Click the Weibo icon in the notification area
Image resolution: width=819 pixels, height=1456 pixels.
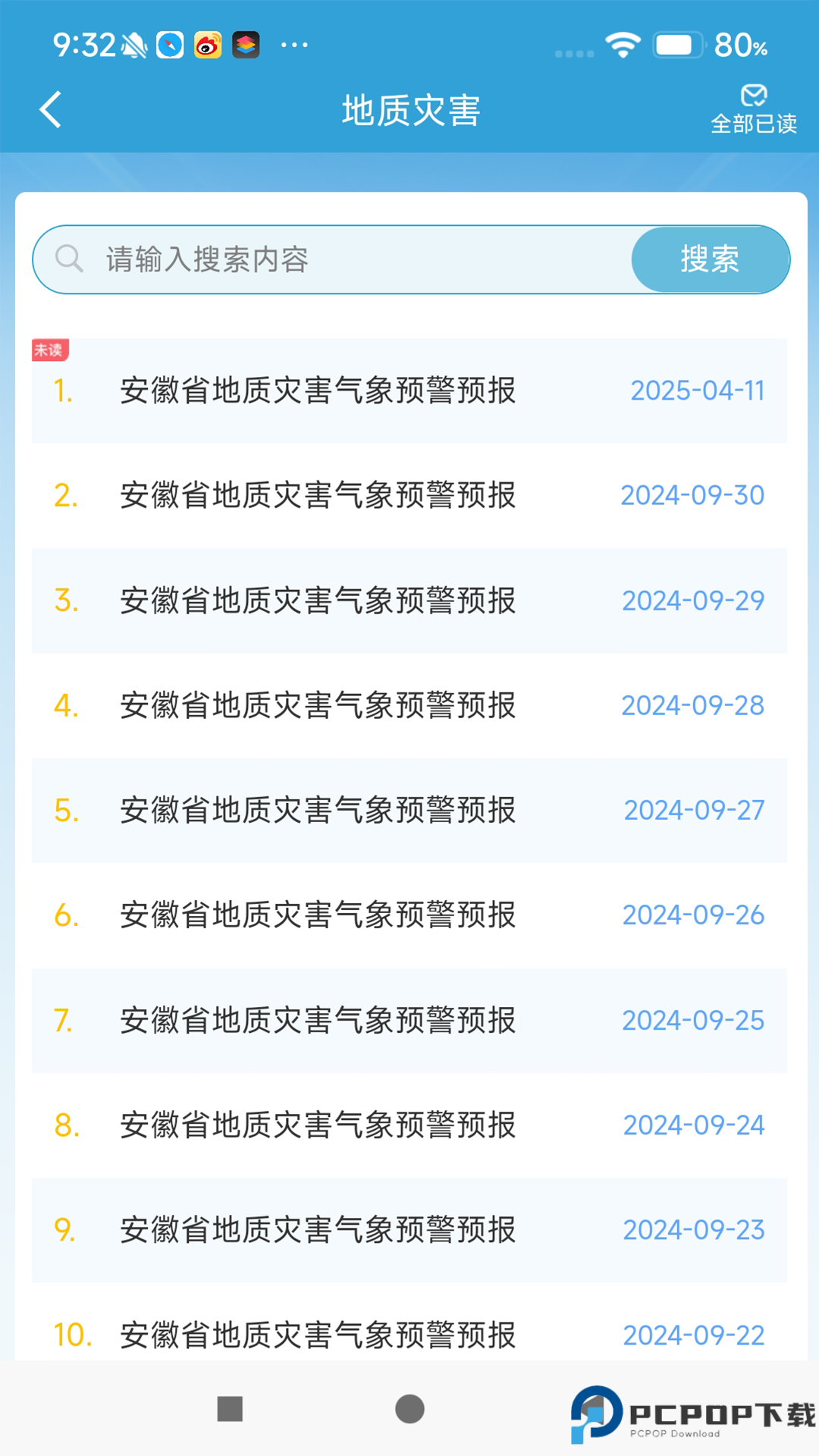[206, 45]
